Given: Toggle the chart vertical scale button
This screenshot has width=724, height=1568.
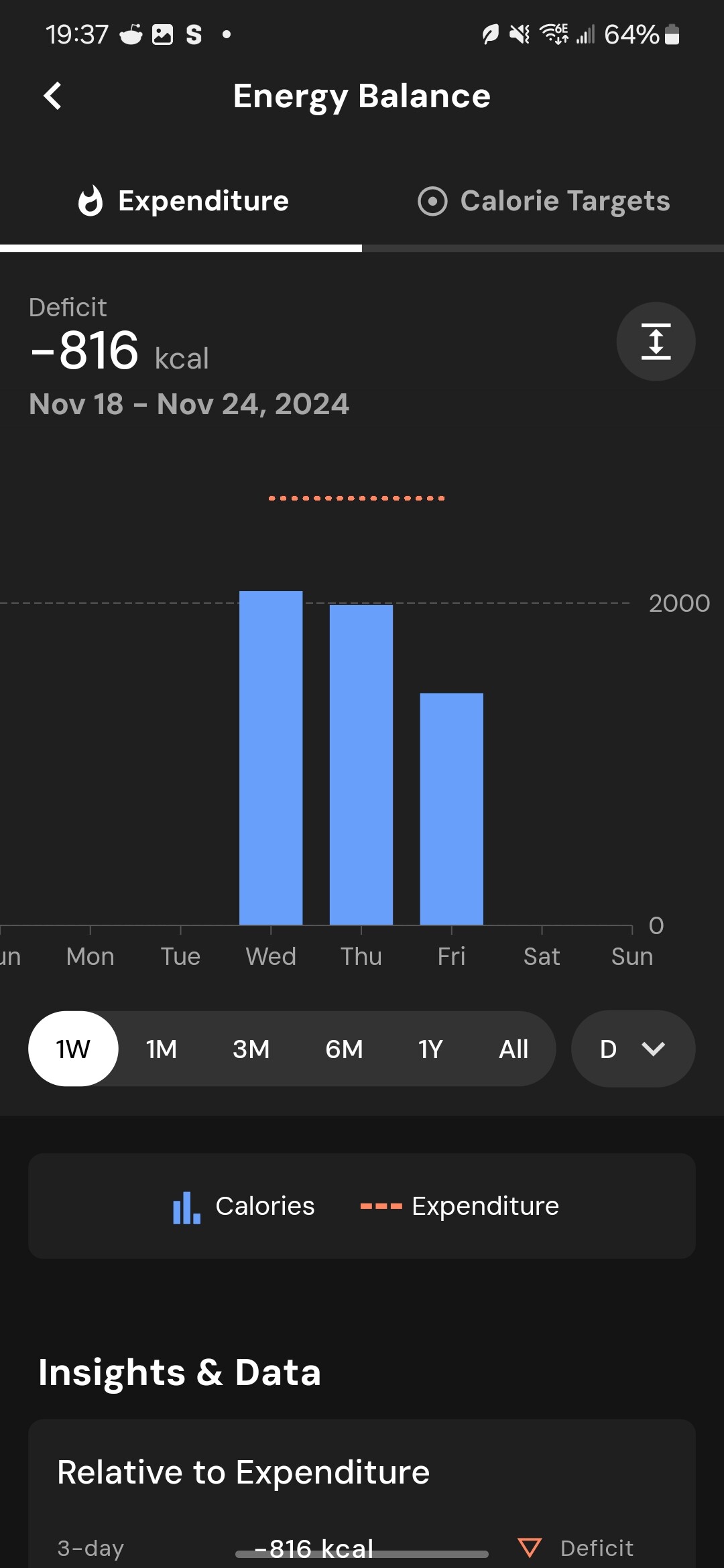Looking at the screenshot, I should pyautogui.click(x=656, y=342).
